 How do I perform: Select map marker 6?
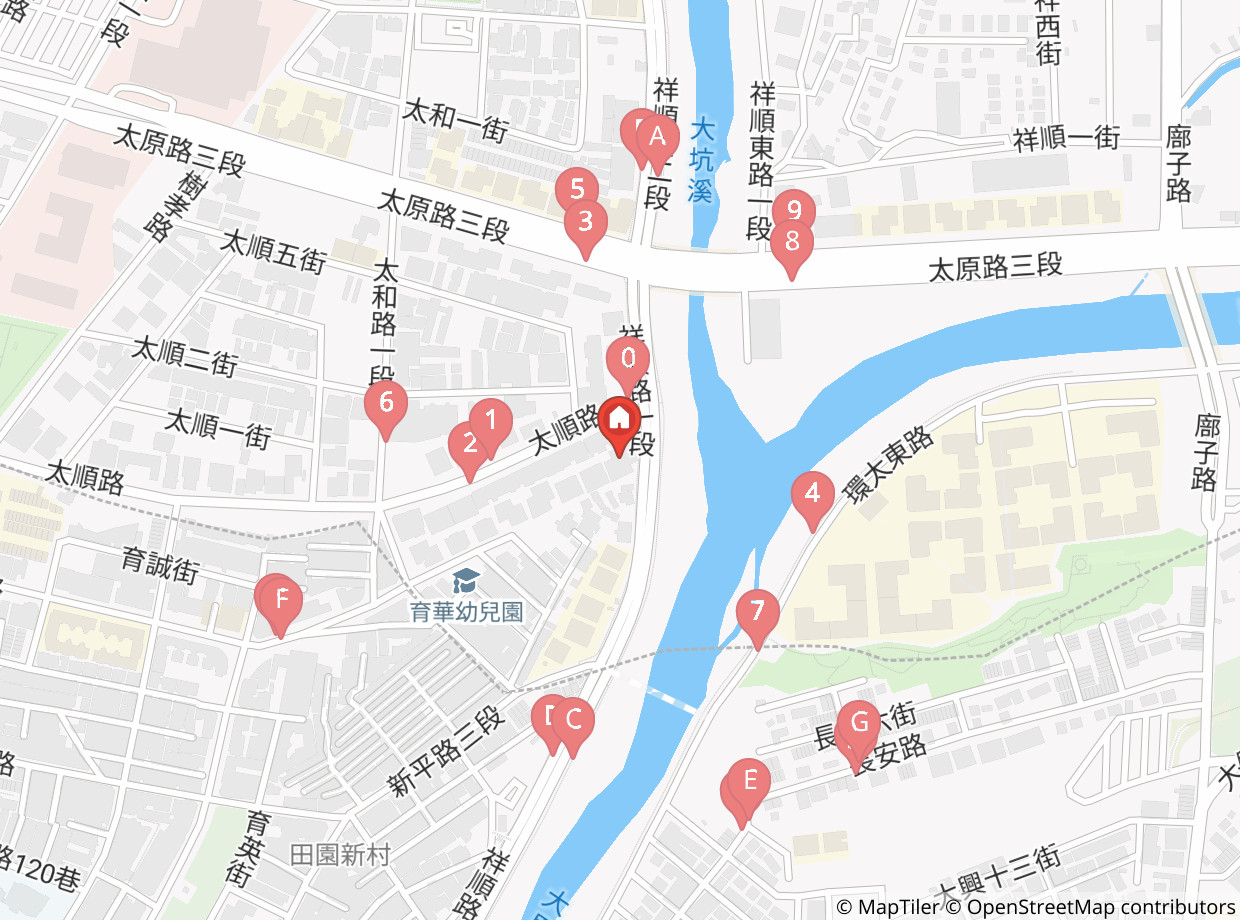[385, 409]
